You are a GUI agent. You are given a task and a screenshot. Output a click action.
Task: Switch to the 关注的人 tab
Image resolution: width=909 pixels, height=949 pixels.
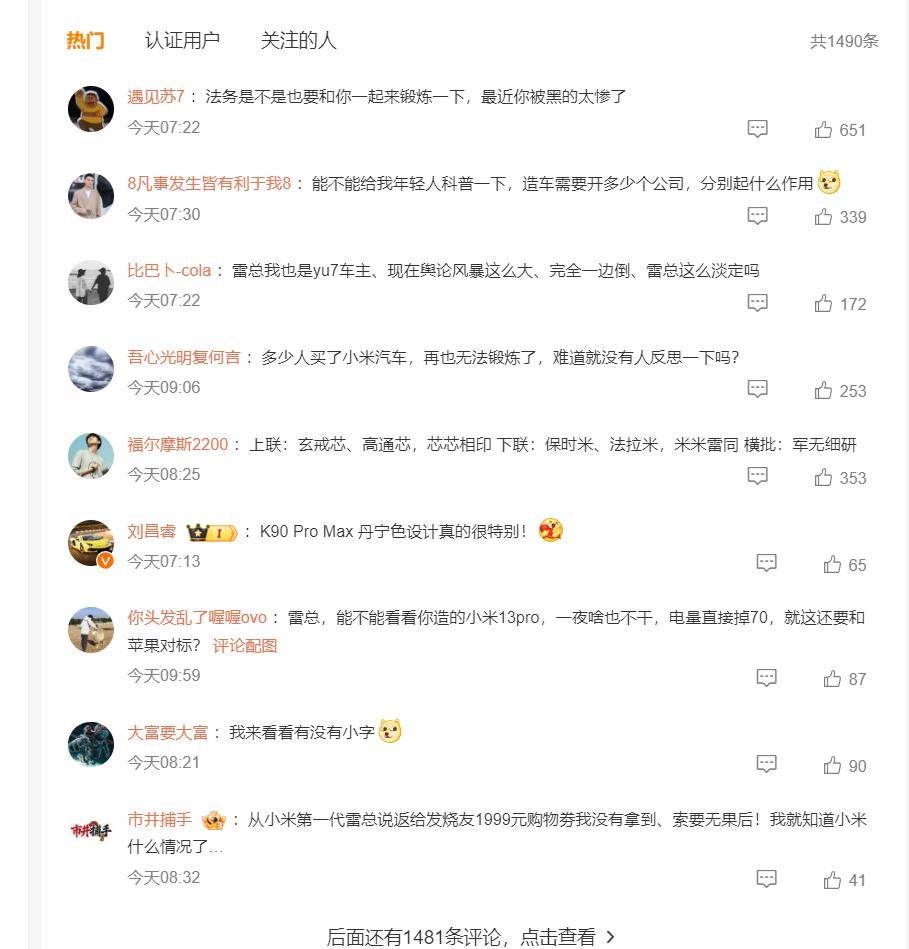pos(298,41)
